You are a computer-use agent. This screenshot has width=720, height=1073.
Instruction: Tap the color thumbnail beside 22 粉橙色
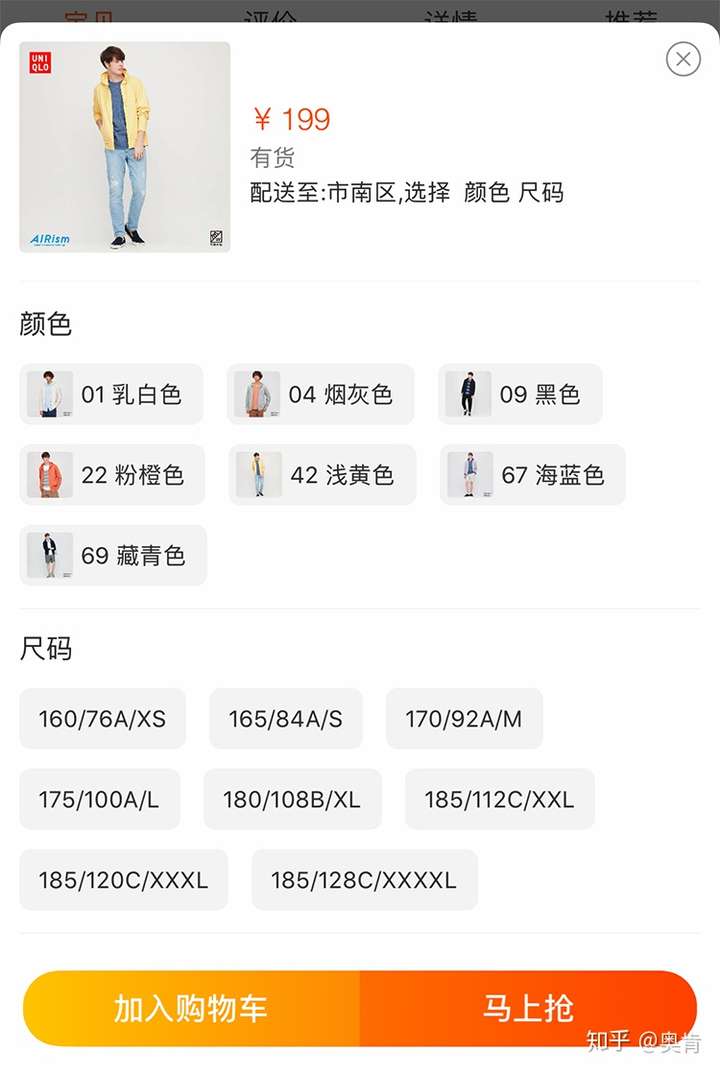click(x=48, y=475)
